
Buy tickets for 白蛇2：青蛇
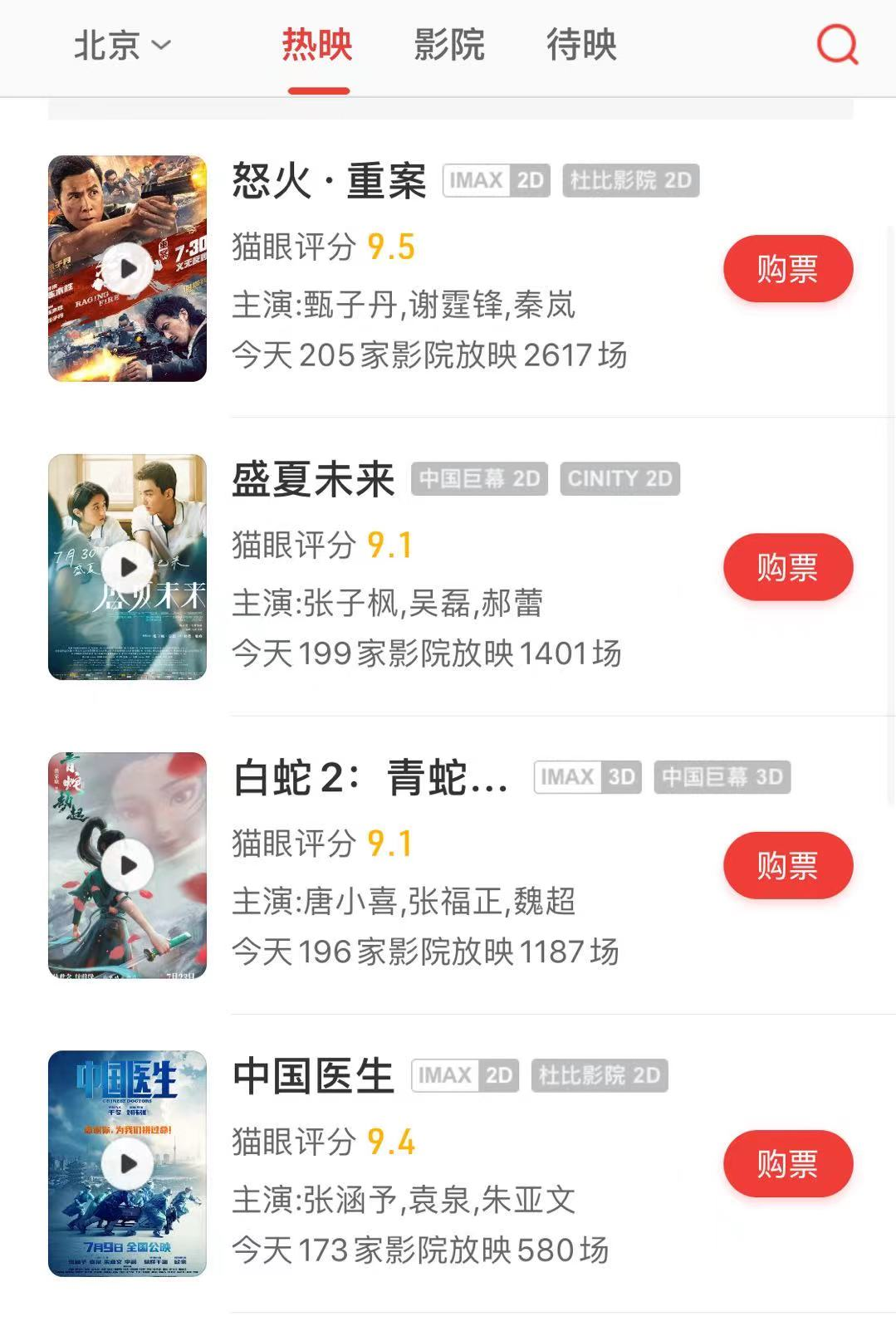point(787,865)
